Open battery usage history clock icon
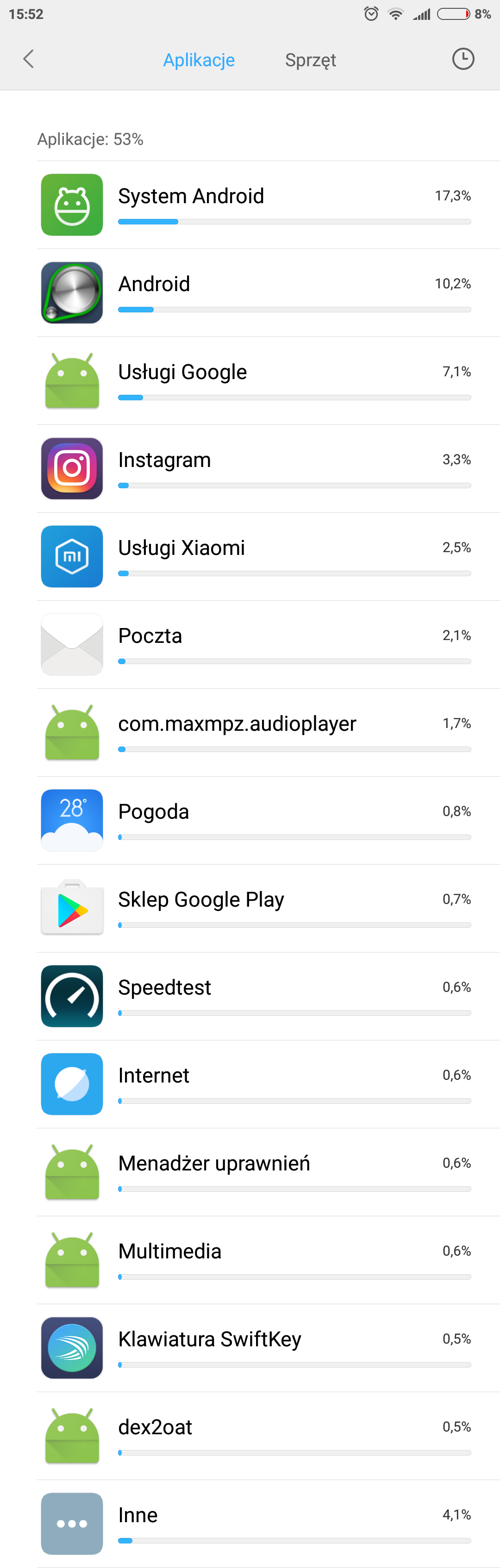500x1568 pixels. [463, 59]
